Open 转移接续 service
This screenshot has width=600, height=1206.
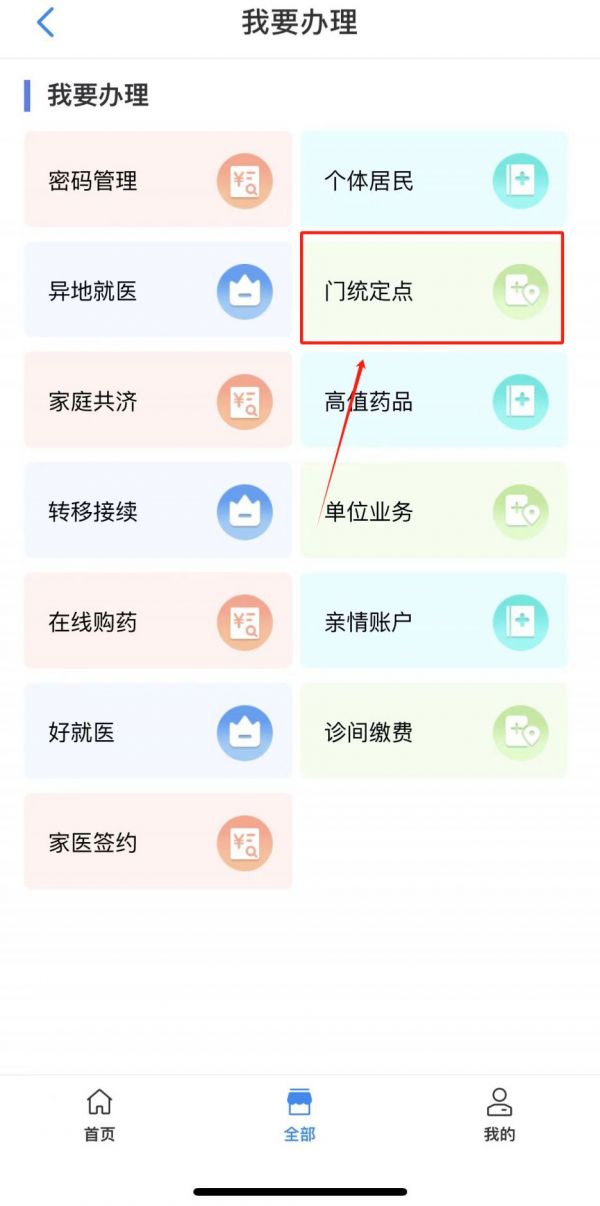[x=158, y=512]
